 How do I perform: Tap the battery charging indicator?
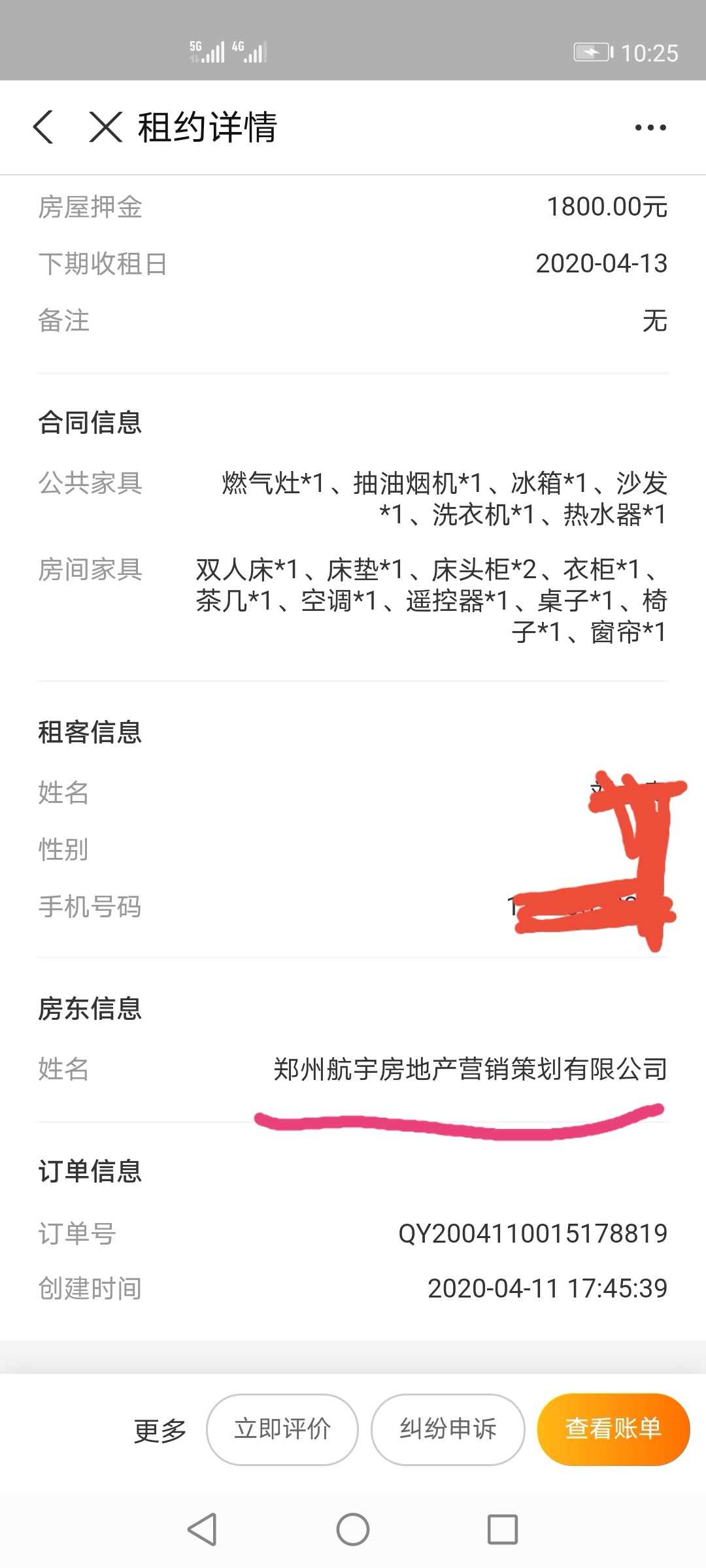tap(593, 52)
